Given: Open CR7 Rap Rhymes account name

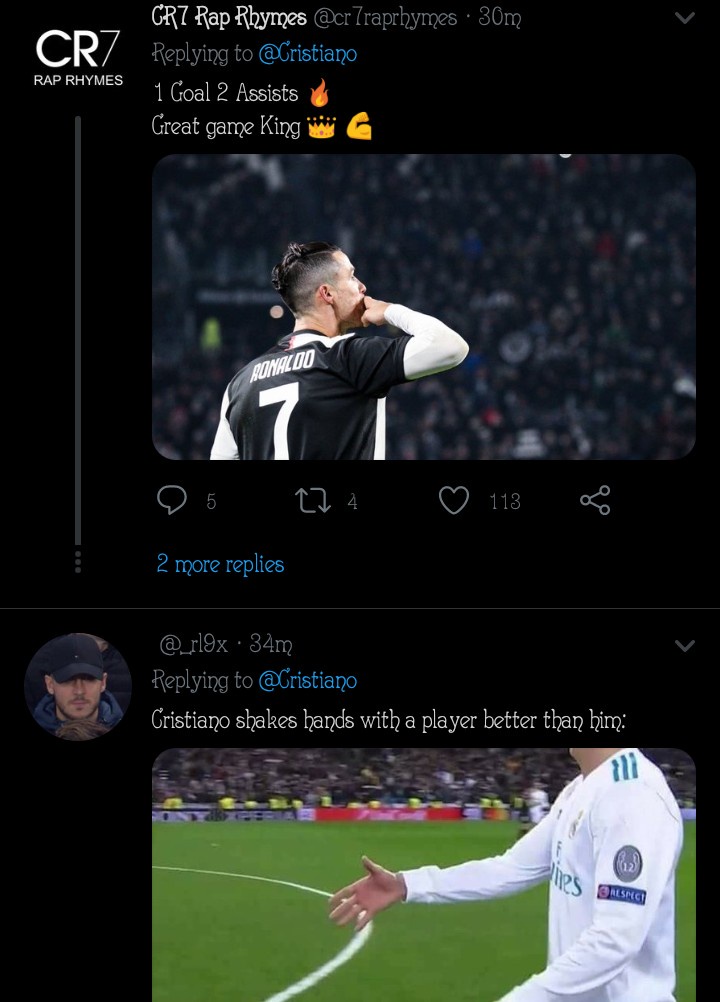Looking at the screenshot, I should click(229, 17).
